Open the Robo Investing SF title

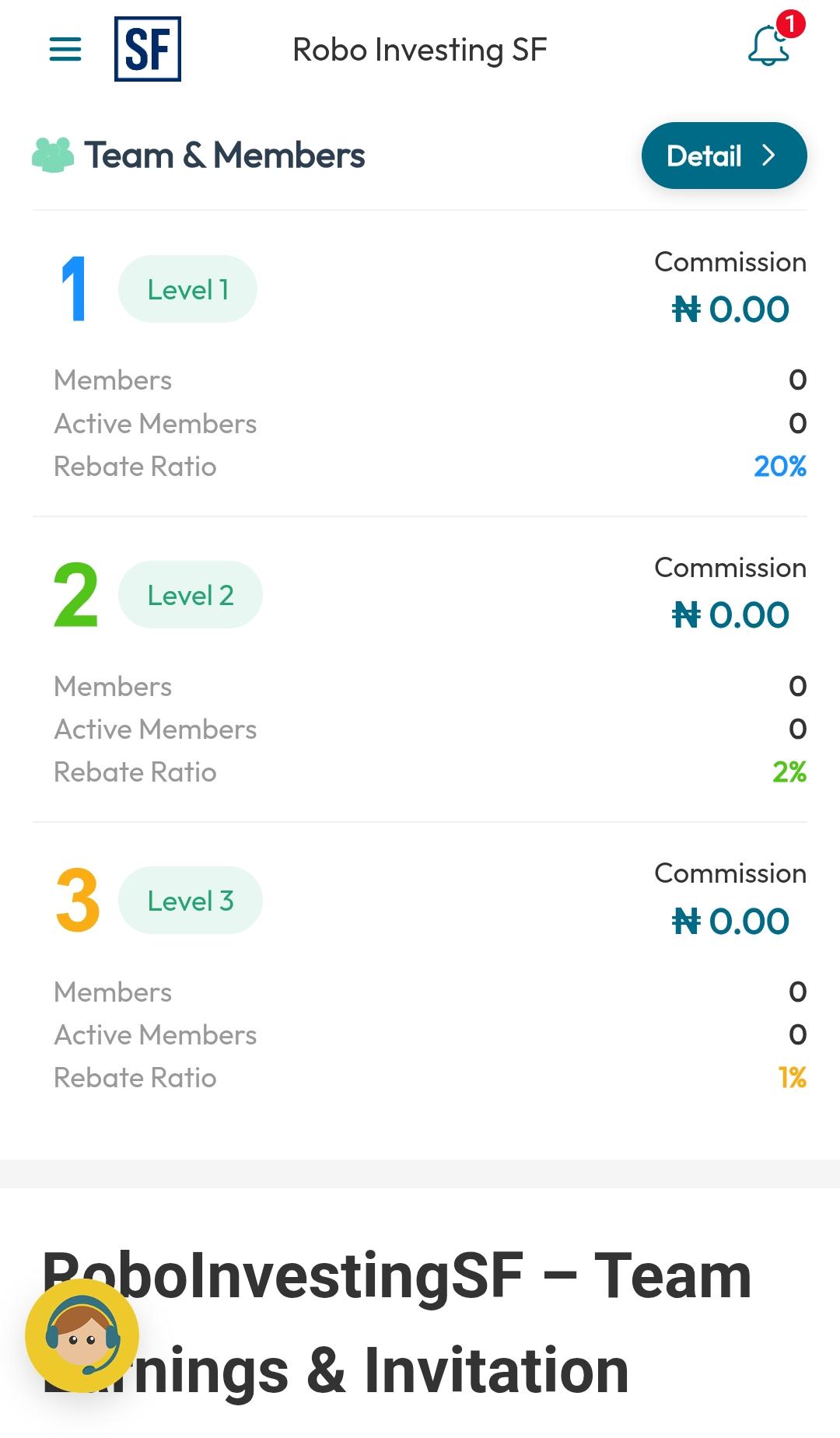[x=421, y=49]
